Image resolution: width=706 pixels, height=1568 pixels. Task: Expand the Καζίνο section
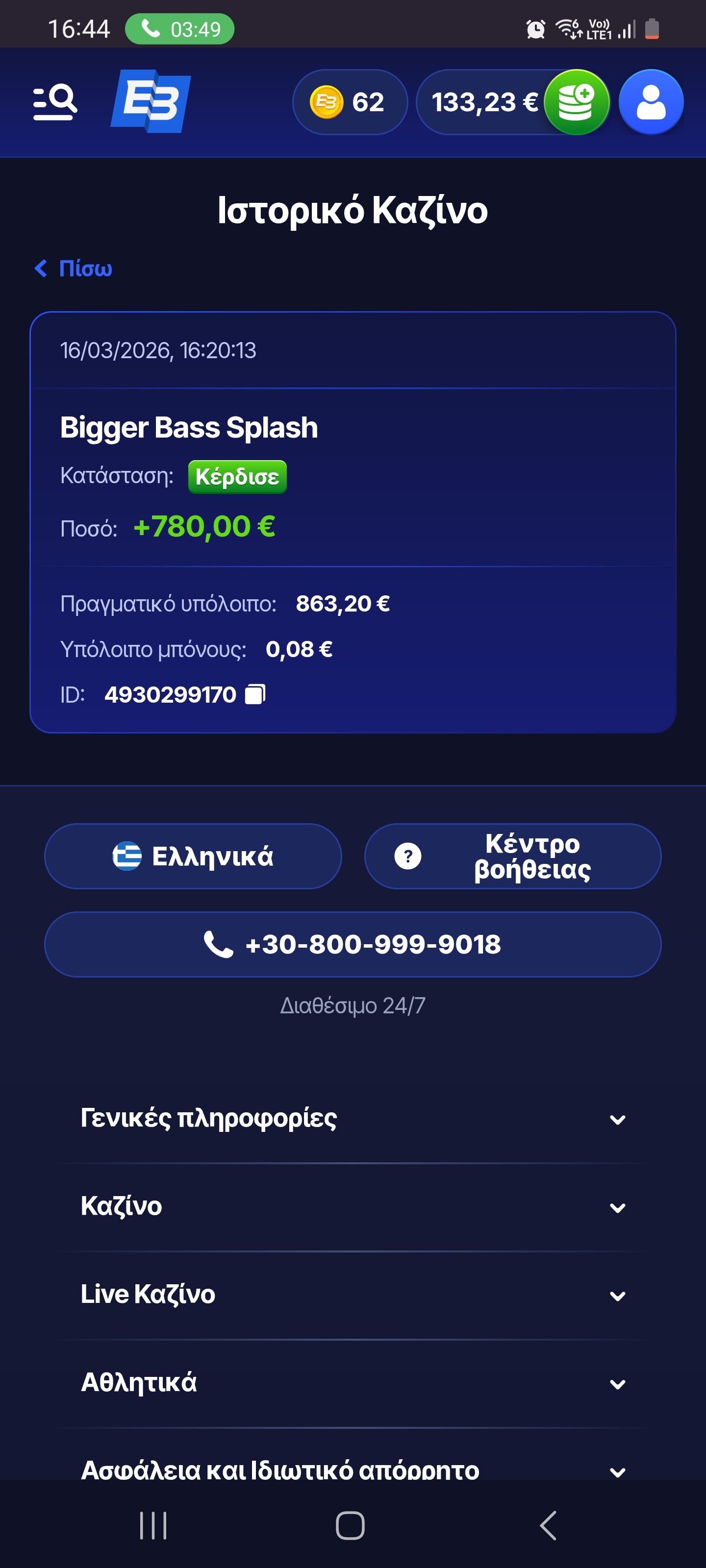coord(353,1206)
